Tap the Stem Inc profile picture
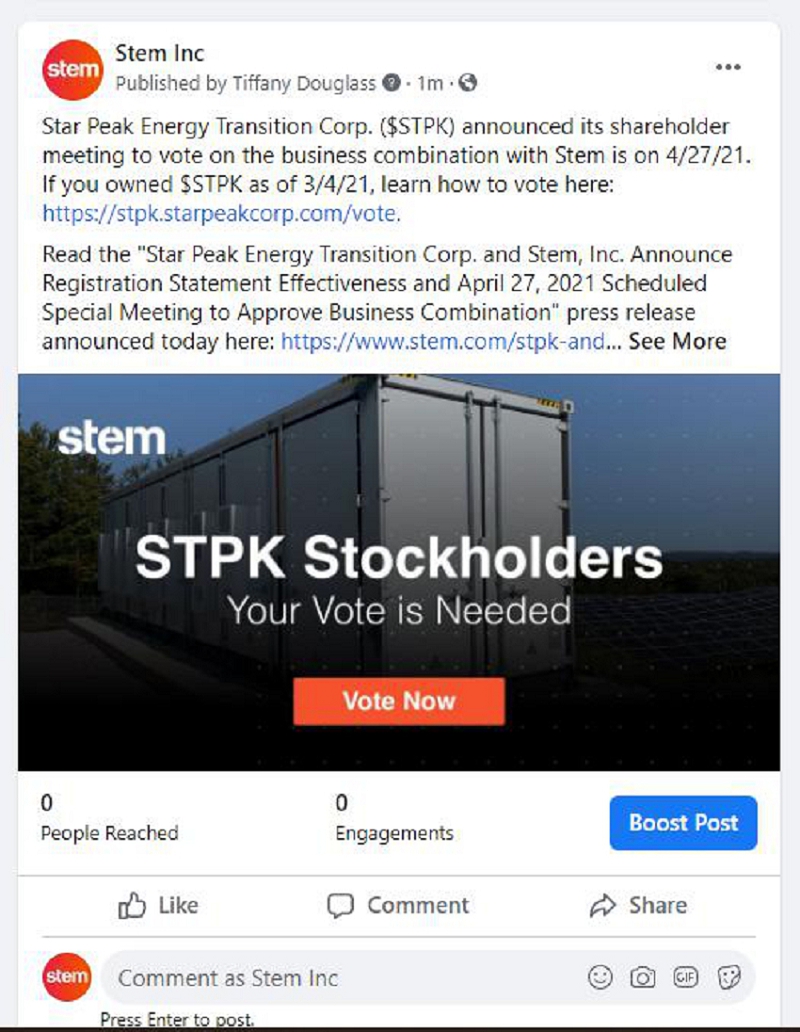This screenshot has width=800, height=1032. pyautogui.click(x=72, y=69)
